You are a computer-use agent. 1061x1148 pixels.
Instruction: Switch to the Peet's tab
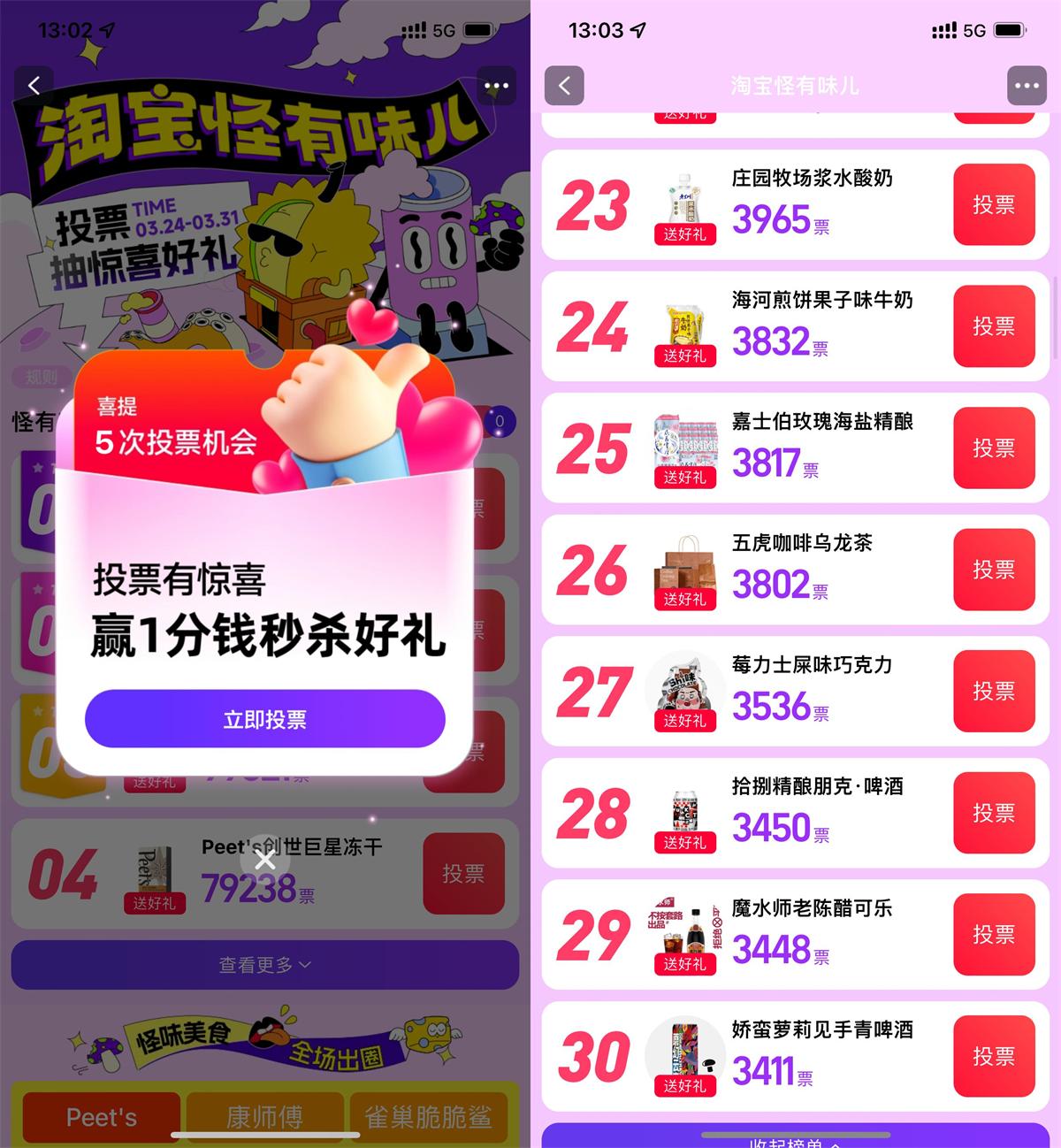[99, 1117]
